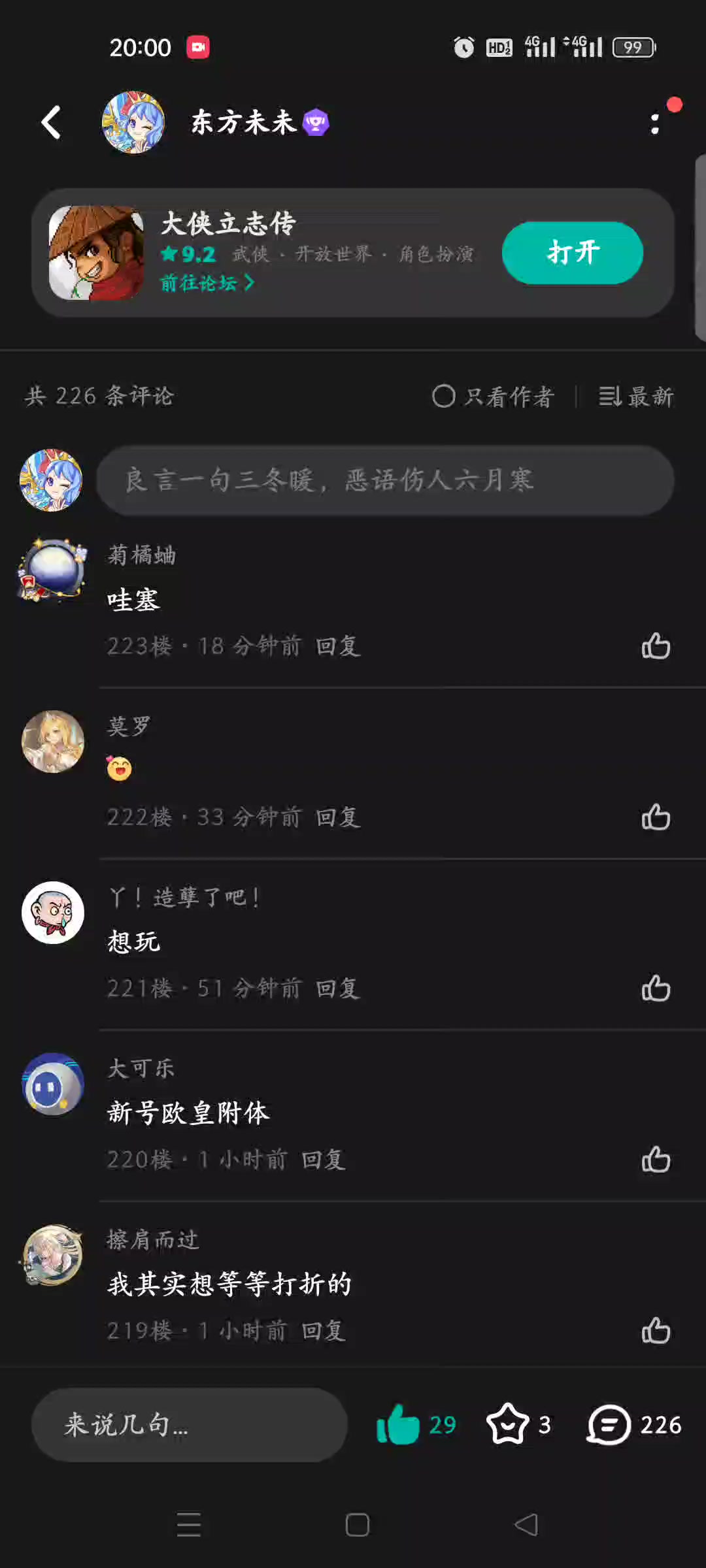Screen dimensions: 706x1568
Task: Like 擦肩而过's comment about discounts
Action: point(656,1331)
